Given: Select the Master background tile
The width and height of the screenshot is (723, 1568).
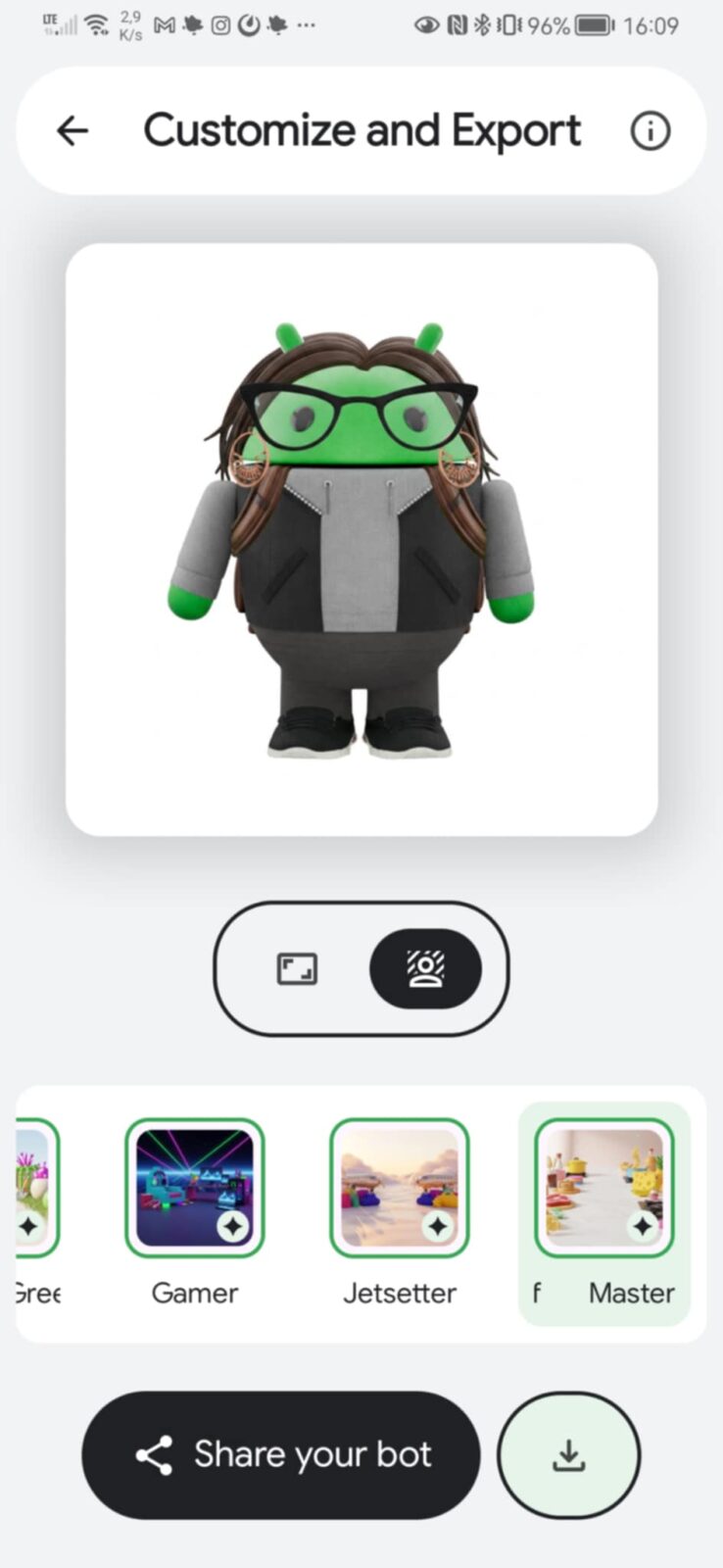Looking at the screenshot, I should pyautogui.click(x=604, y=1188).
